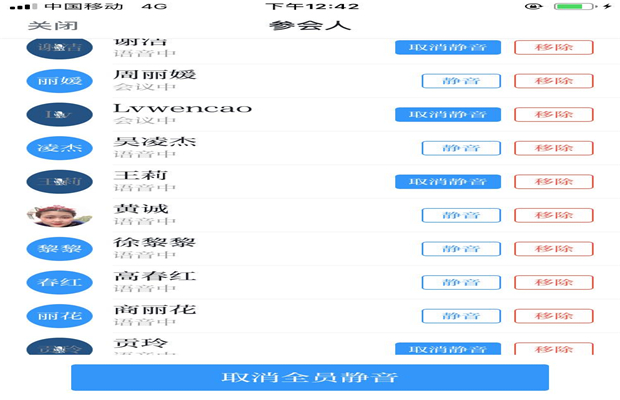
Task: Mute 黄诚
Action: coord(460,215)
